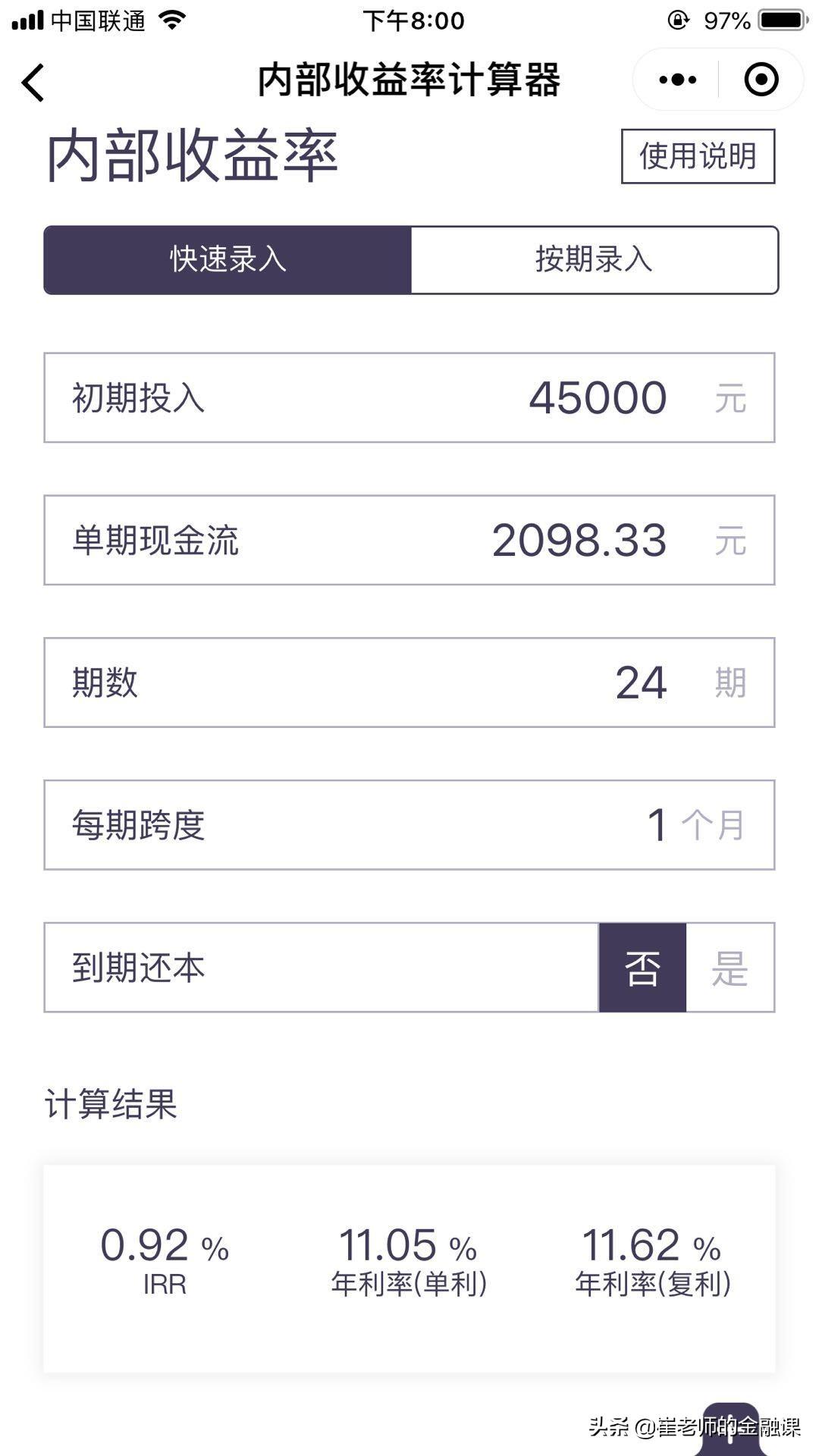819x1456 pixels.
Task: Change the 期数 field value
Action: [409, 682]
